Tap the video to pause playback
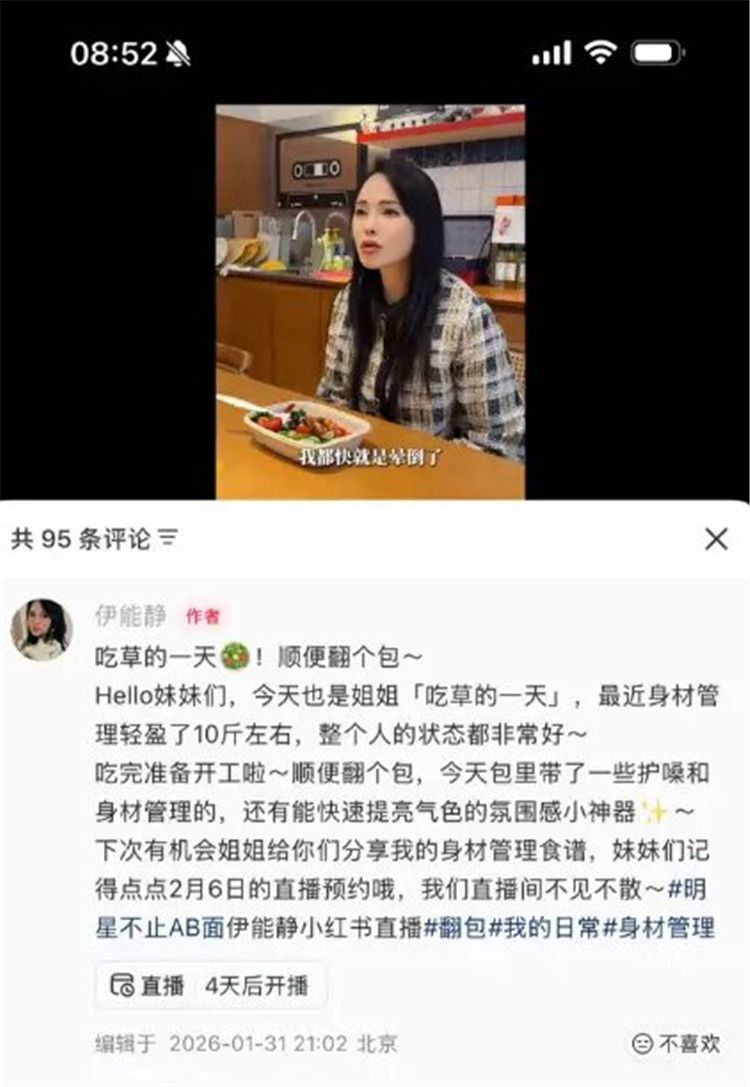The width and height of the screenshot is (750, 1087). 370,300
